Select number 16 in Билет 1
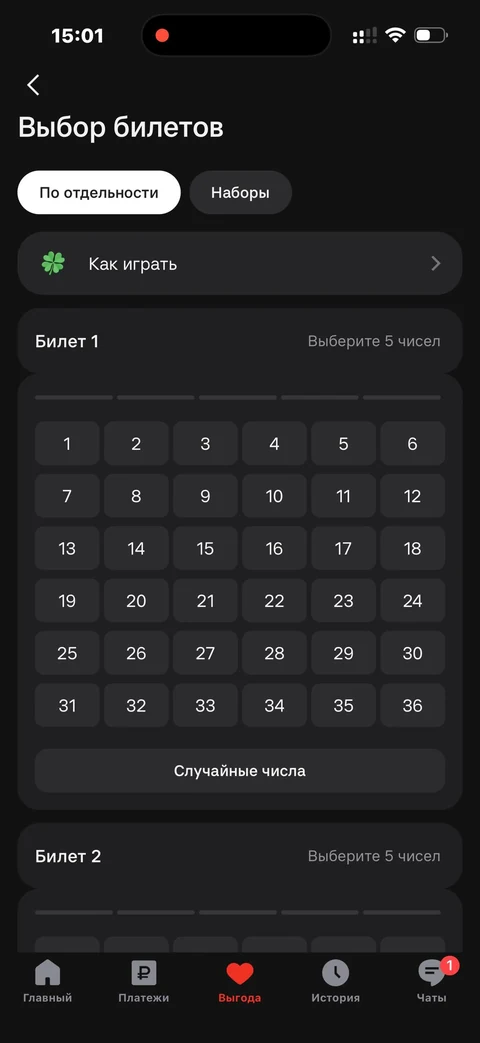This screenshot has width=480, height=1043. coord(275,549)
